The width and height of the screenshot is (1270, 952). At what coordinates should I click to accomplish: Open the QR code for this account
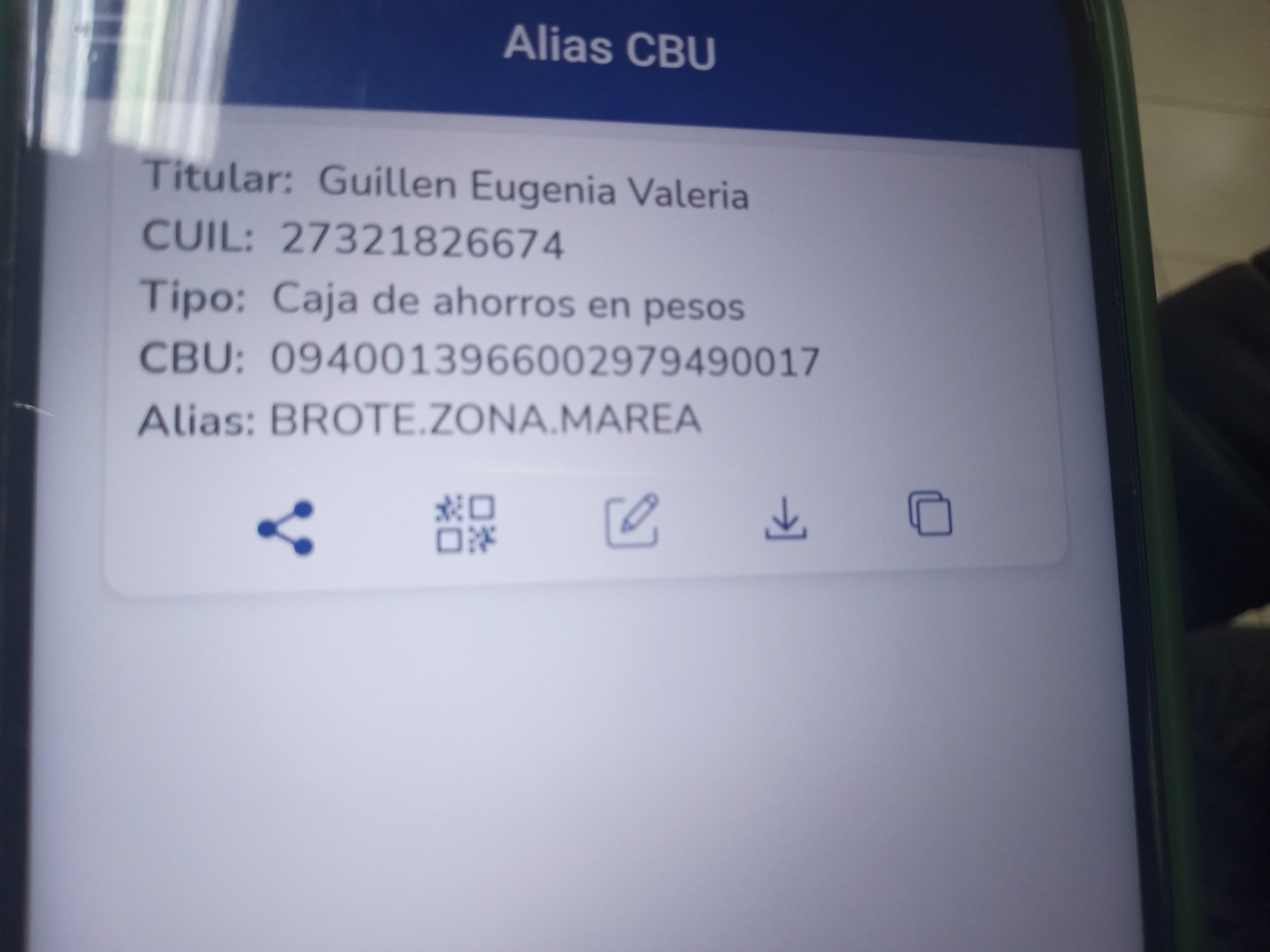coord(466,524)
